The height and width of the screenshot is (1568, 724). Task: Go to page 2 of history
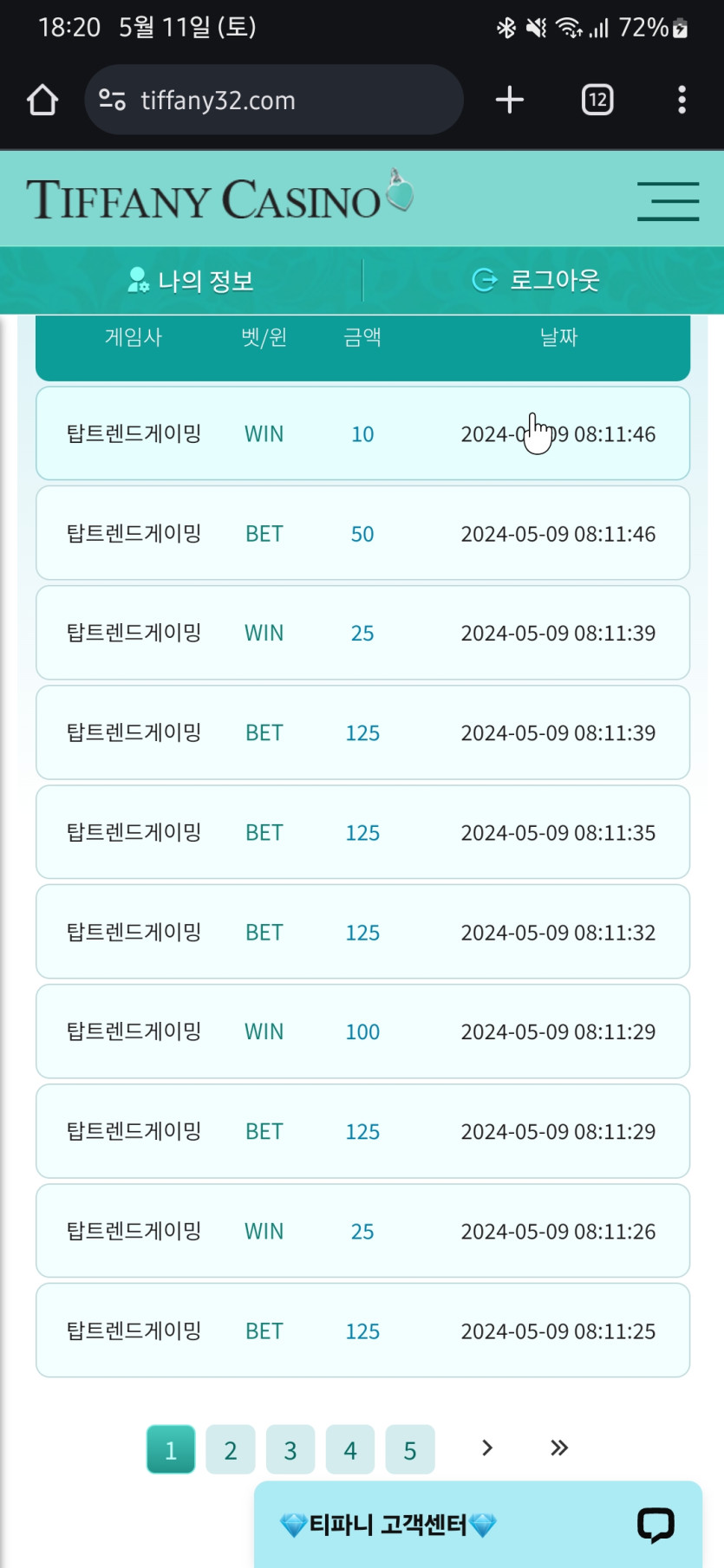231,1449
